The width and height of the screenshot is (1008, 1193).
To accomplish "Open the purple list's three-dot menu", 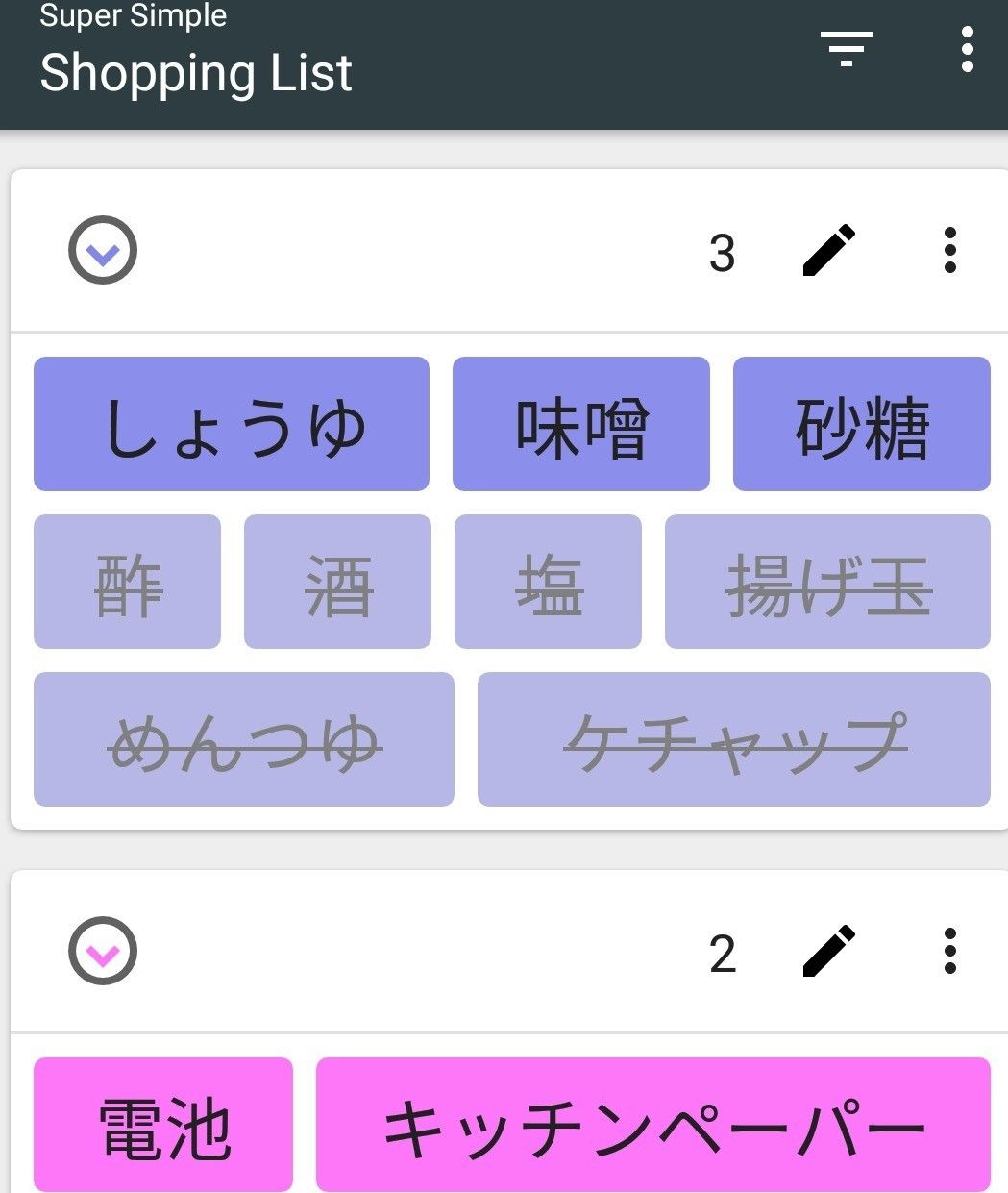I will pos(949,251).
